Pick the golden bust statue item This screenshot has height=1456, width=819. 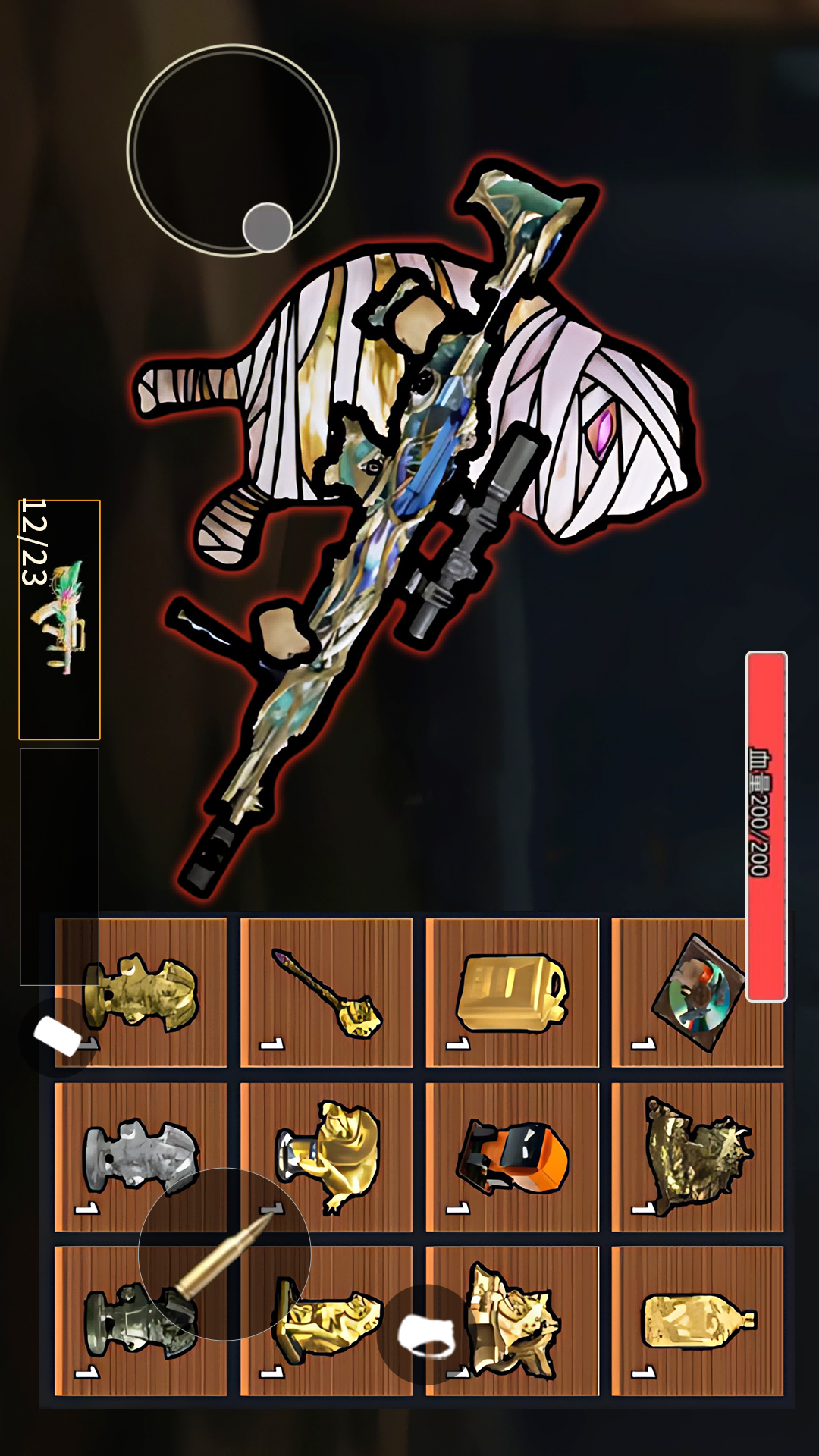click(141, 993)
